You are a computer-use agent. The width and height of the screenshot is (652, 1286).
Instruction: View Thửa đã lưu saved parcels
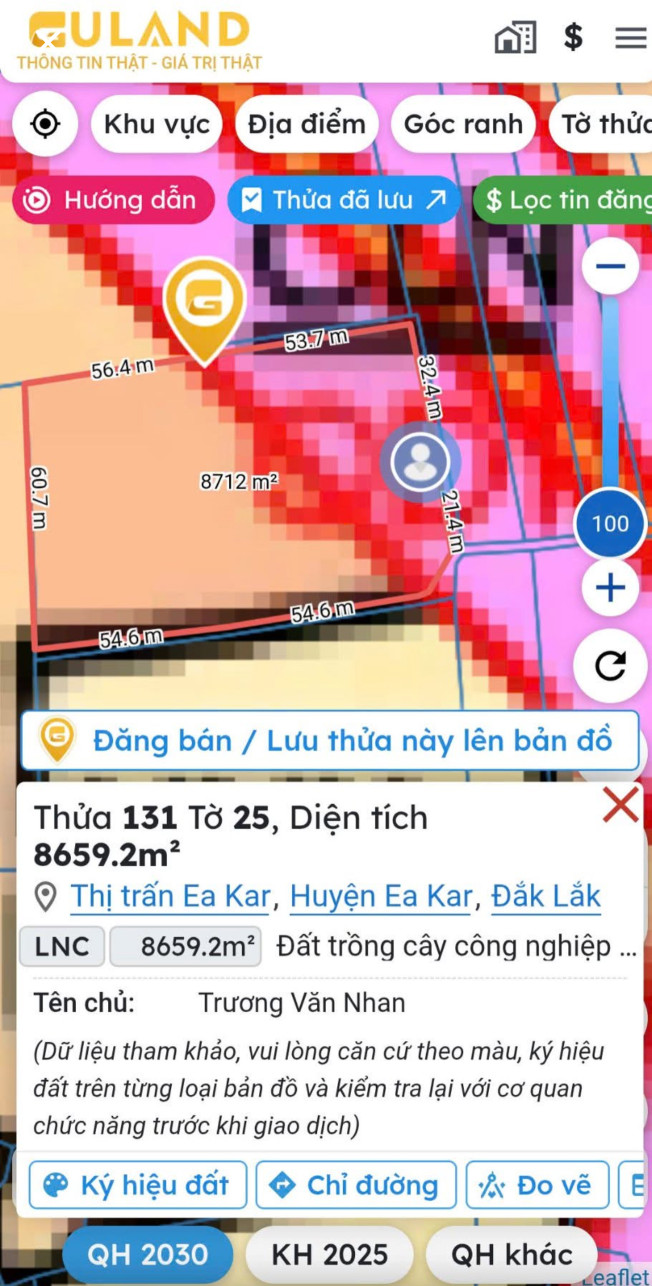pyautogui.click(x=344, y=200)
